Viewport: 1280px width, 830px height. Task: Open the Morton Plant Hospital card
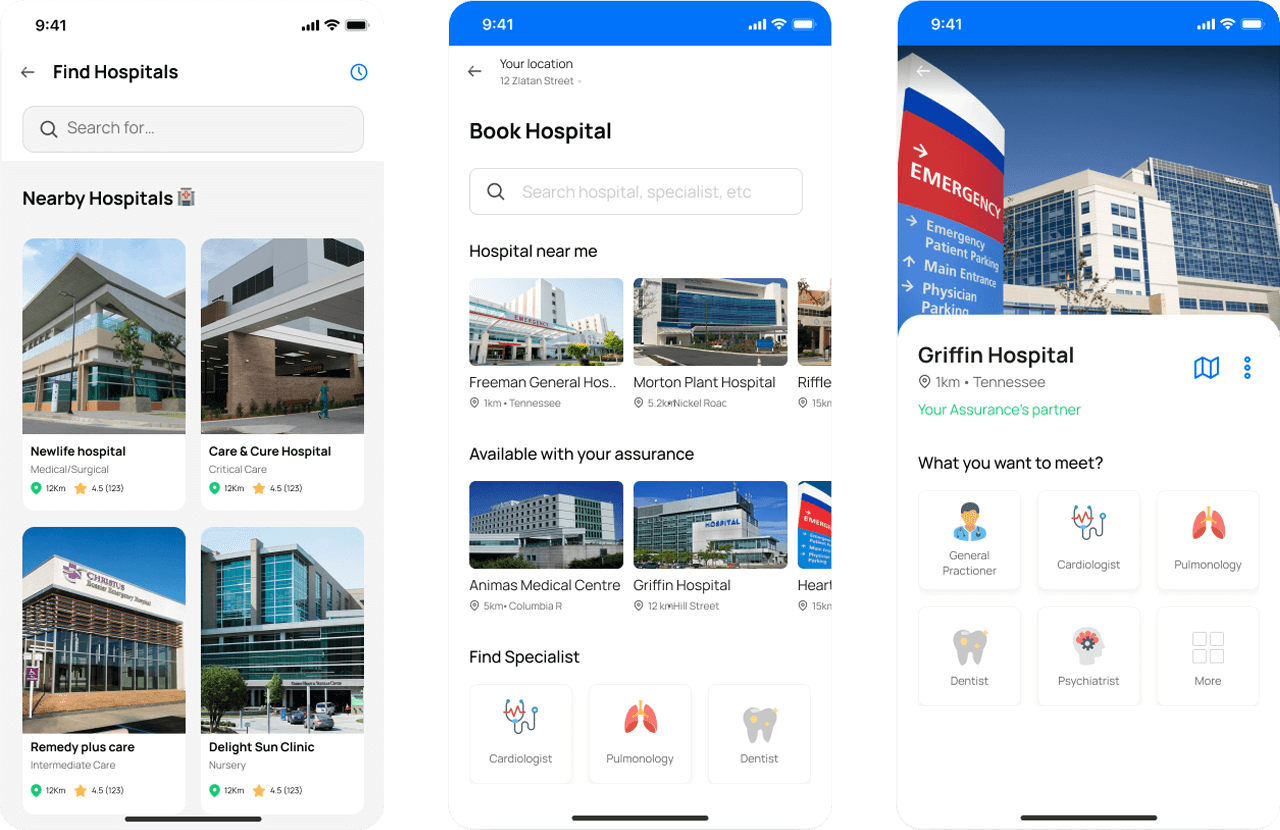(710, 342)
